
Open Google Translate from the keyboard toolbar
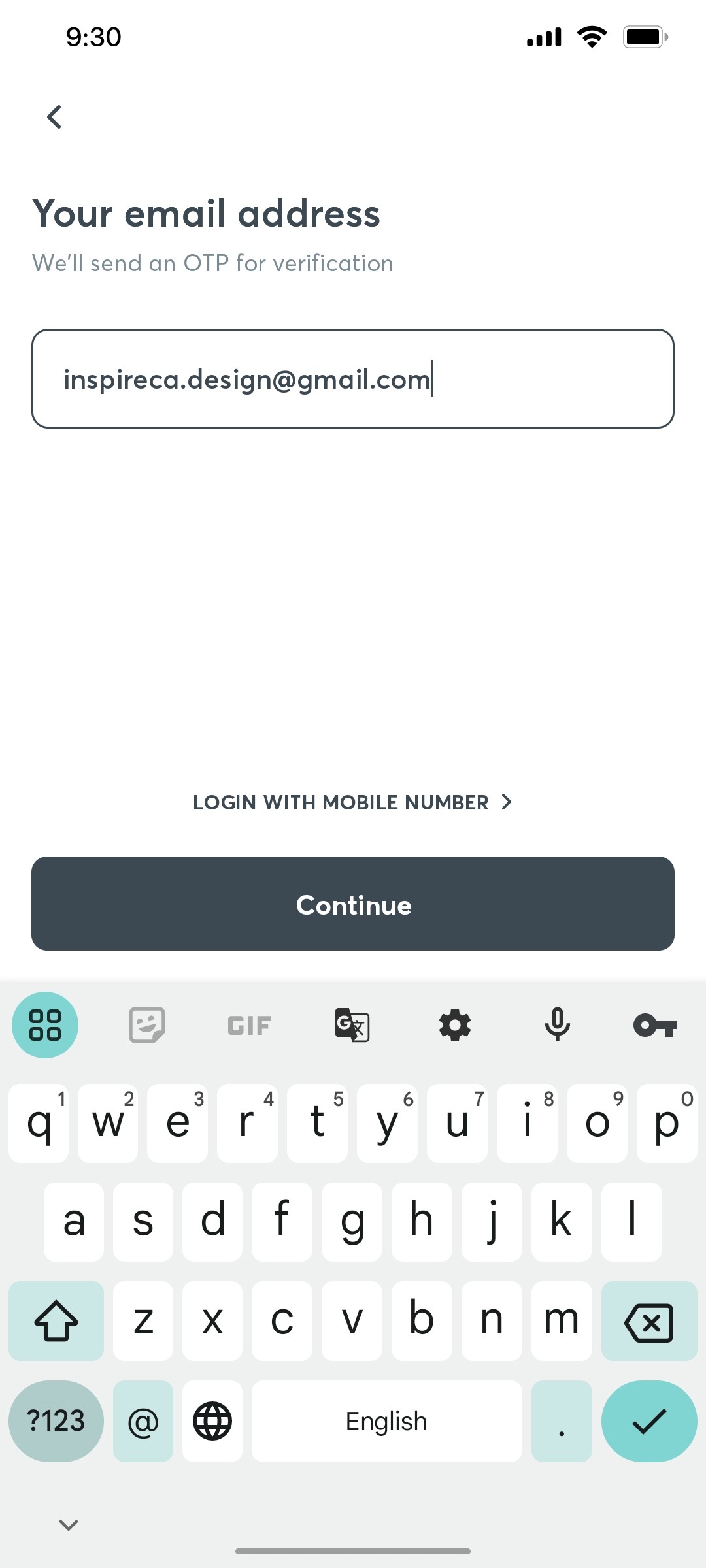coord(351,1024)
